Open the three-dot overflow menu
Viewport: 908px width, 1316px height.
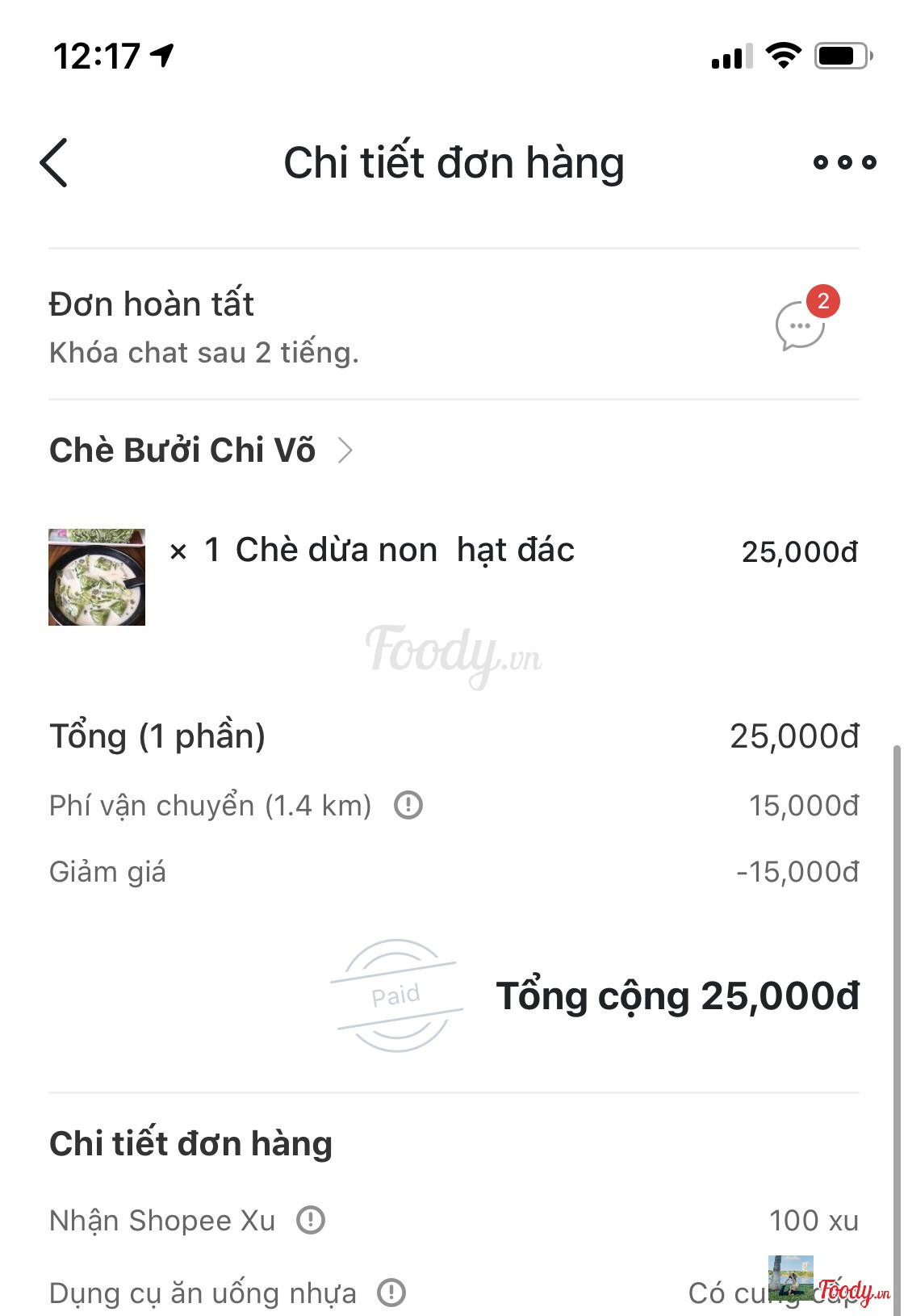(844, 162)
